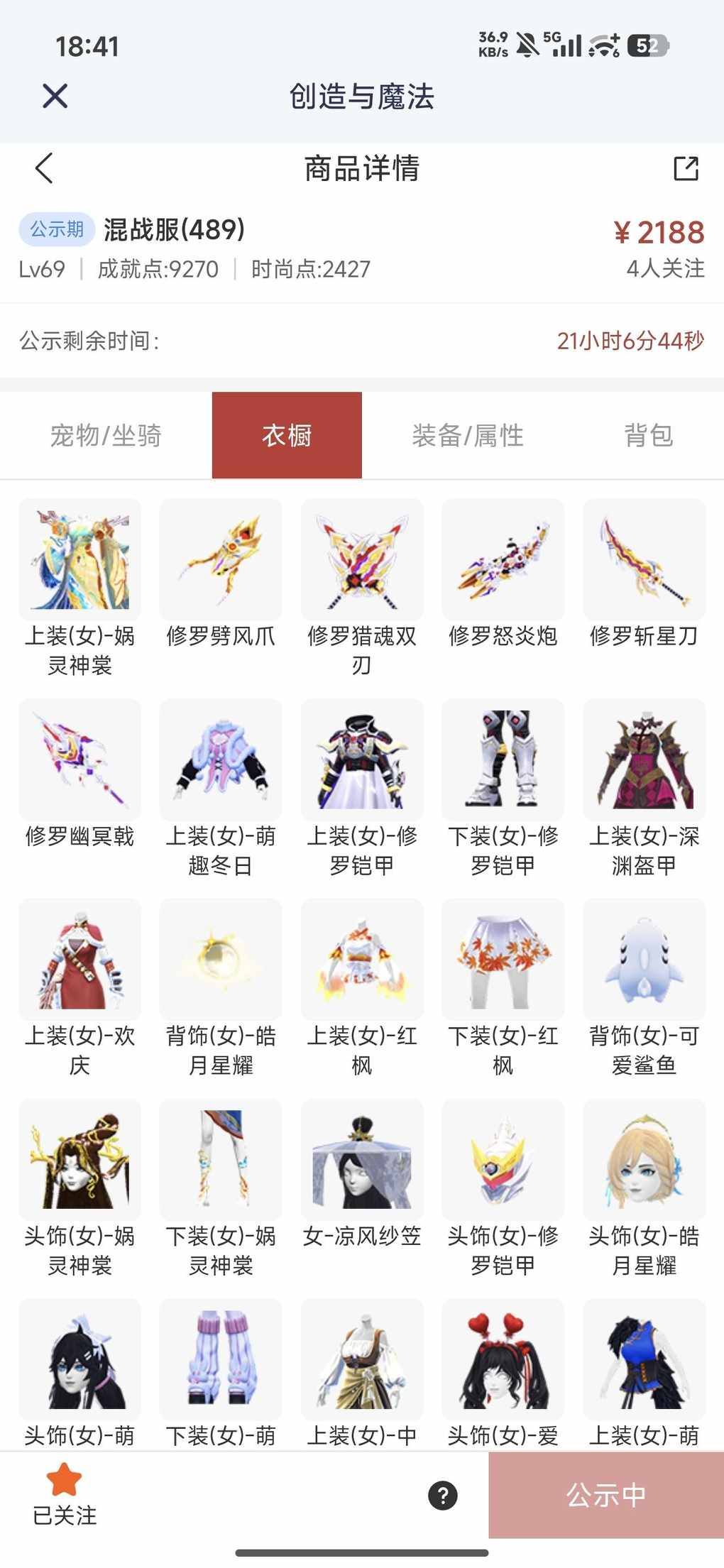Open 上装(女)-欢庆 outfit

[79, 960]
